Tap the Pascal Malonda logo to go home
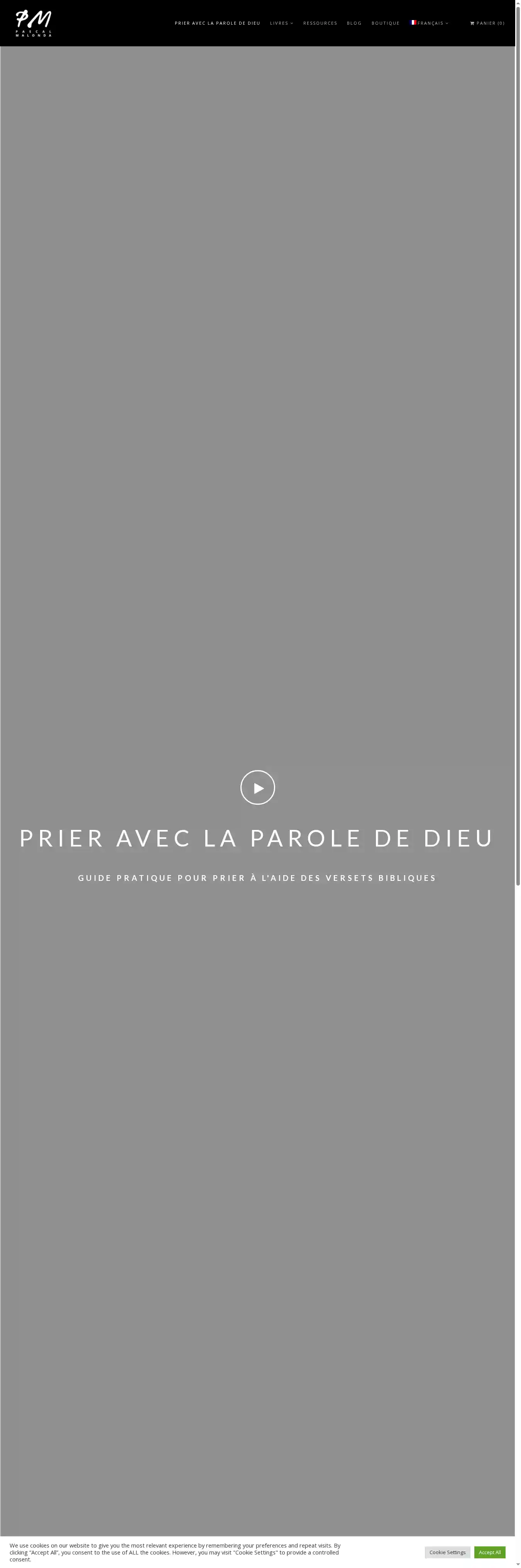The height and width of the screenshot is (1568, 521). coord(34,23)
